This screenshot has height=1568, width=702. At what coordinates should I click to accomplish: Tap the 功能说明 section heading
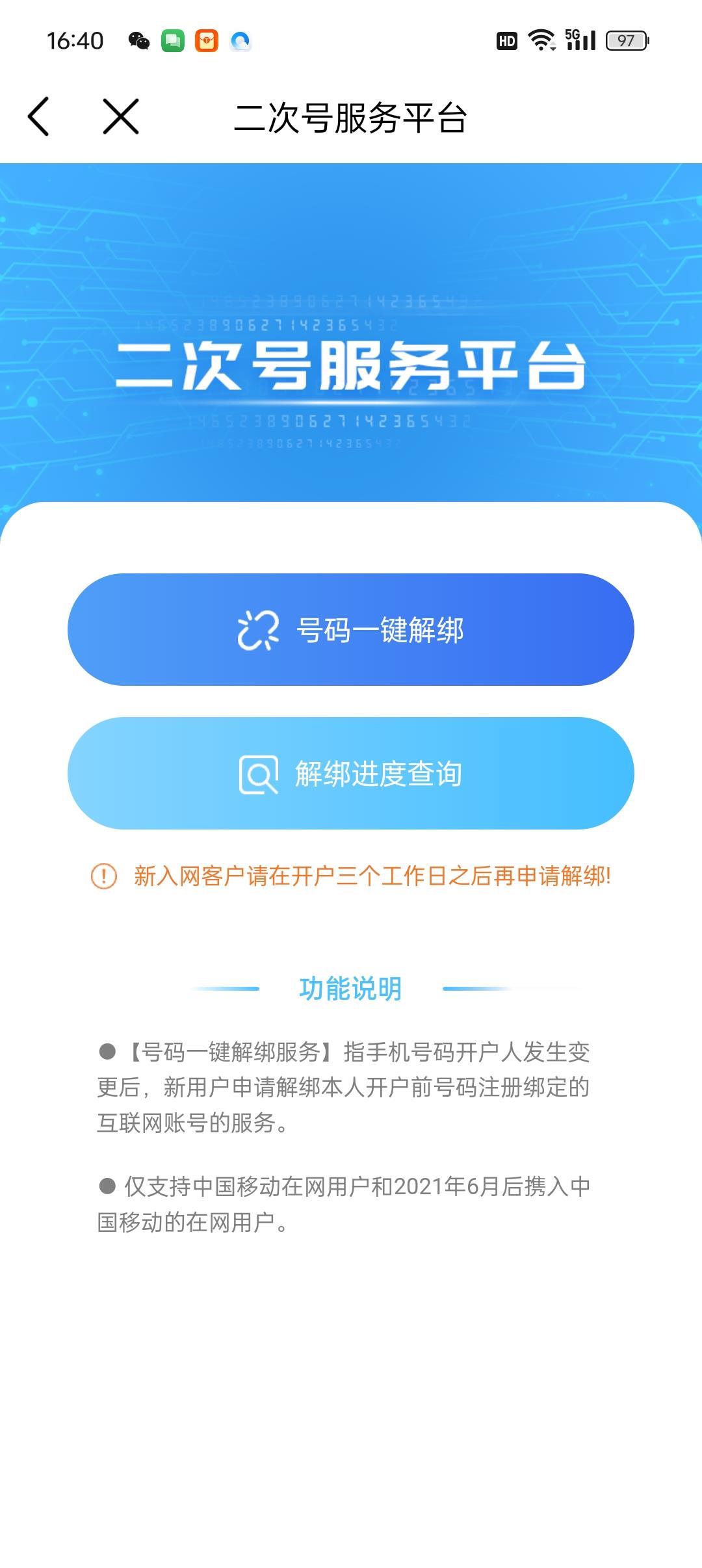click(x=351, y=990)
